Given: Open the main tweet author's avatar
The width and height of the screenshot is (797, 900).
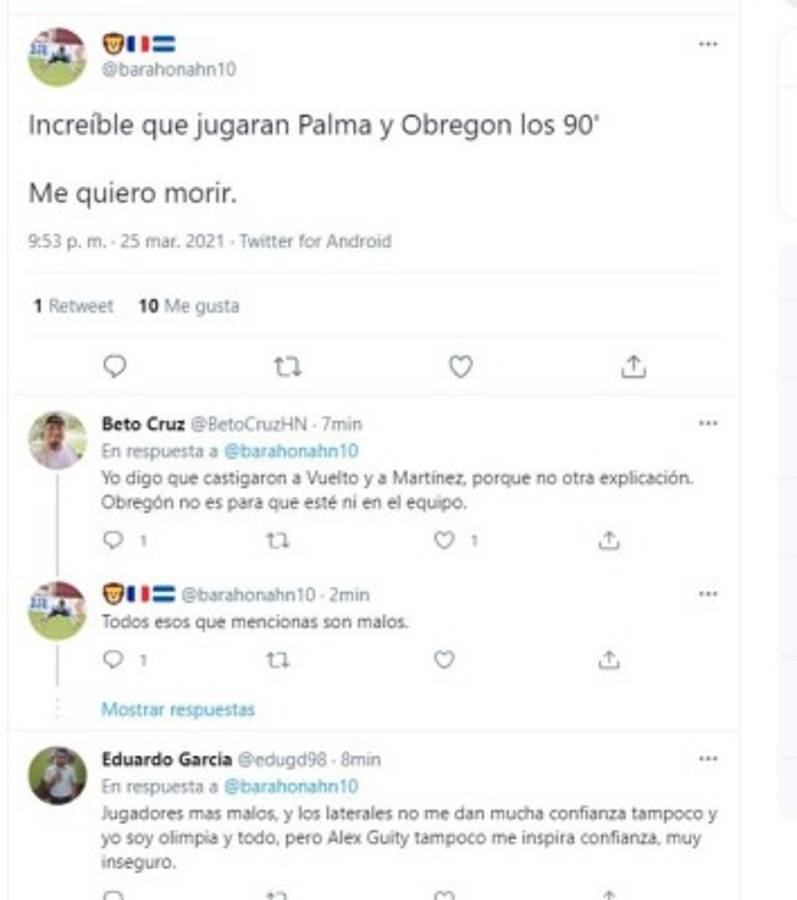Looking at the screenshot, I should [57, 57].
